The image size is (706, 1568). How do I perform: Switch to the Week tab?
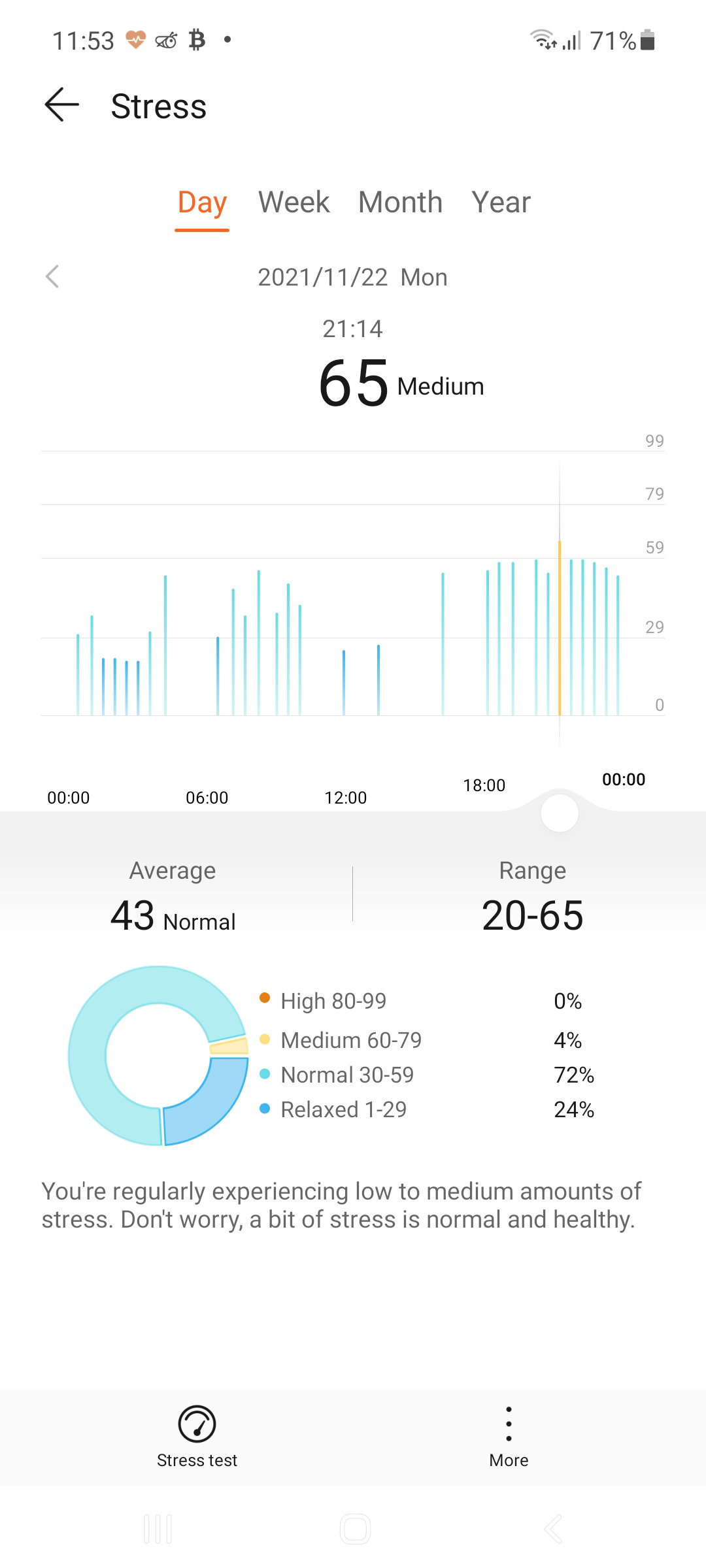(x=294, y=203)
